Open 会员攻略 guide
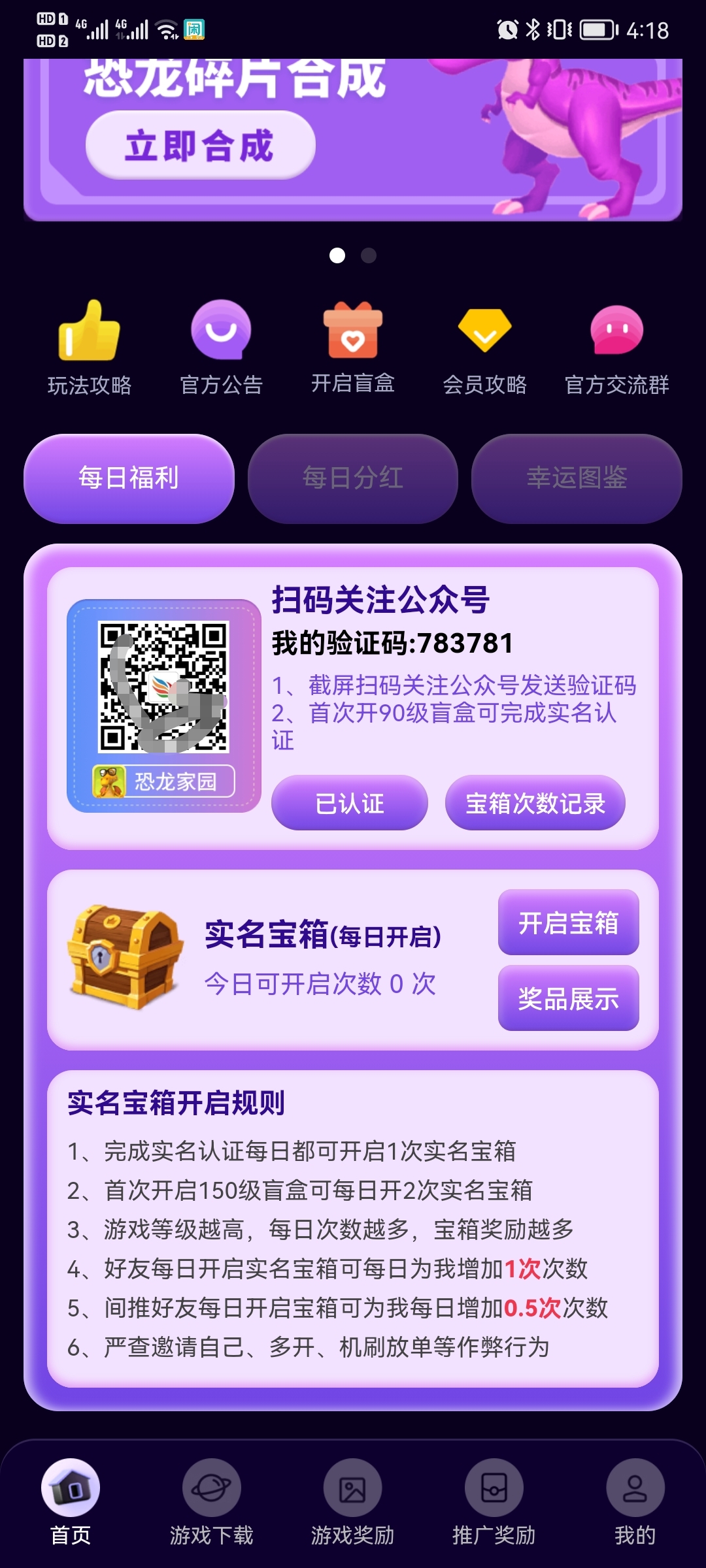The image size is (706, 1568). (x=484, y=347)
